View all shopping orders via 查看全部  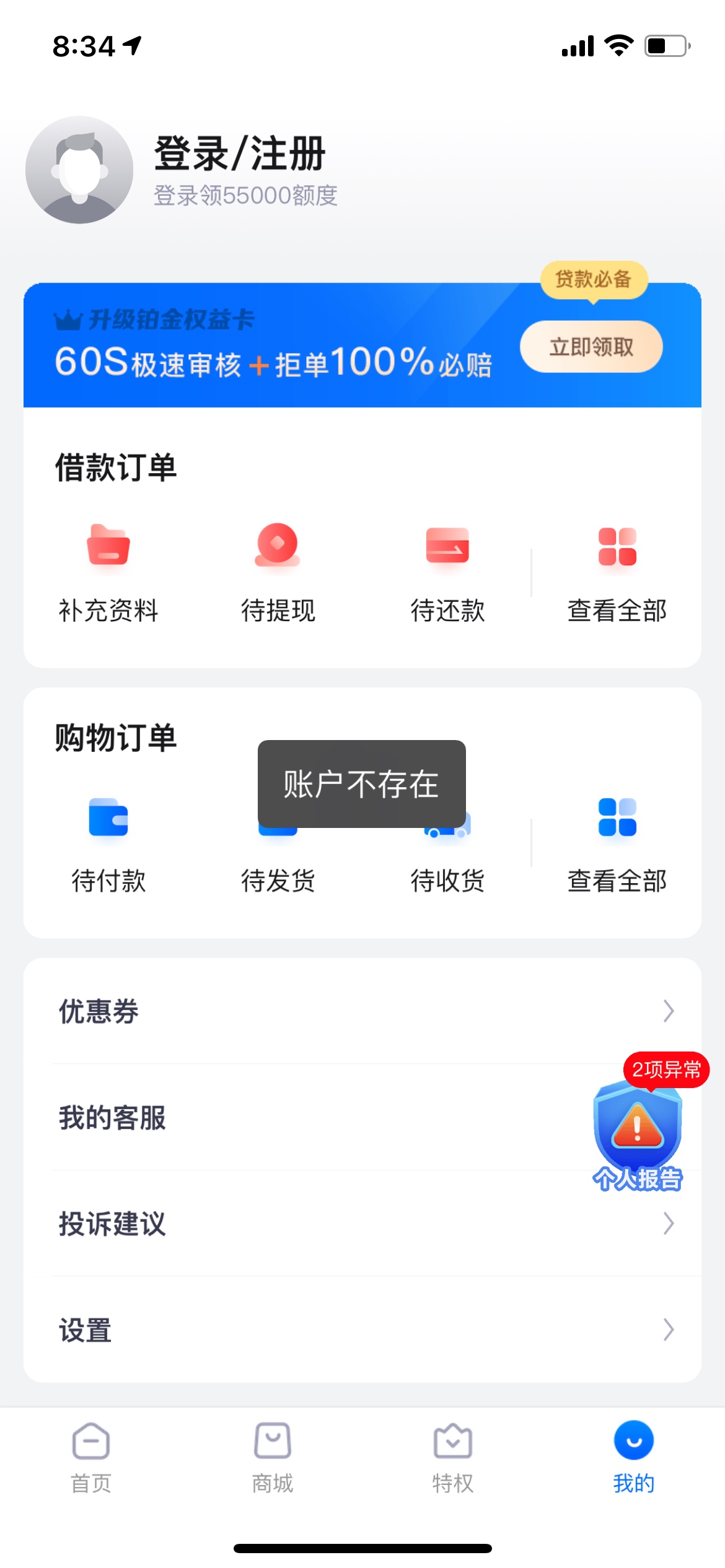tap(617, 843)
